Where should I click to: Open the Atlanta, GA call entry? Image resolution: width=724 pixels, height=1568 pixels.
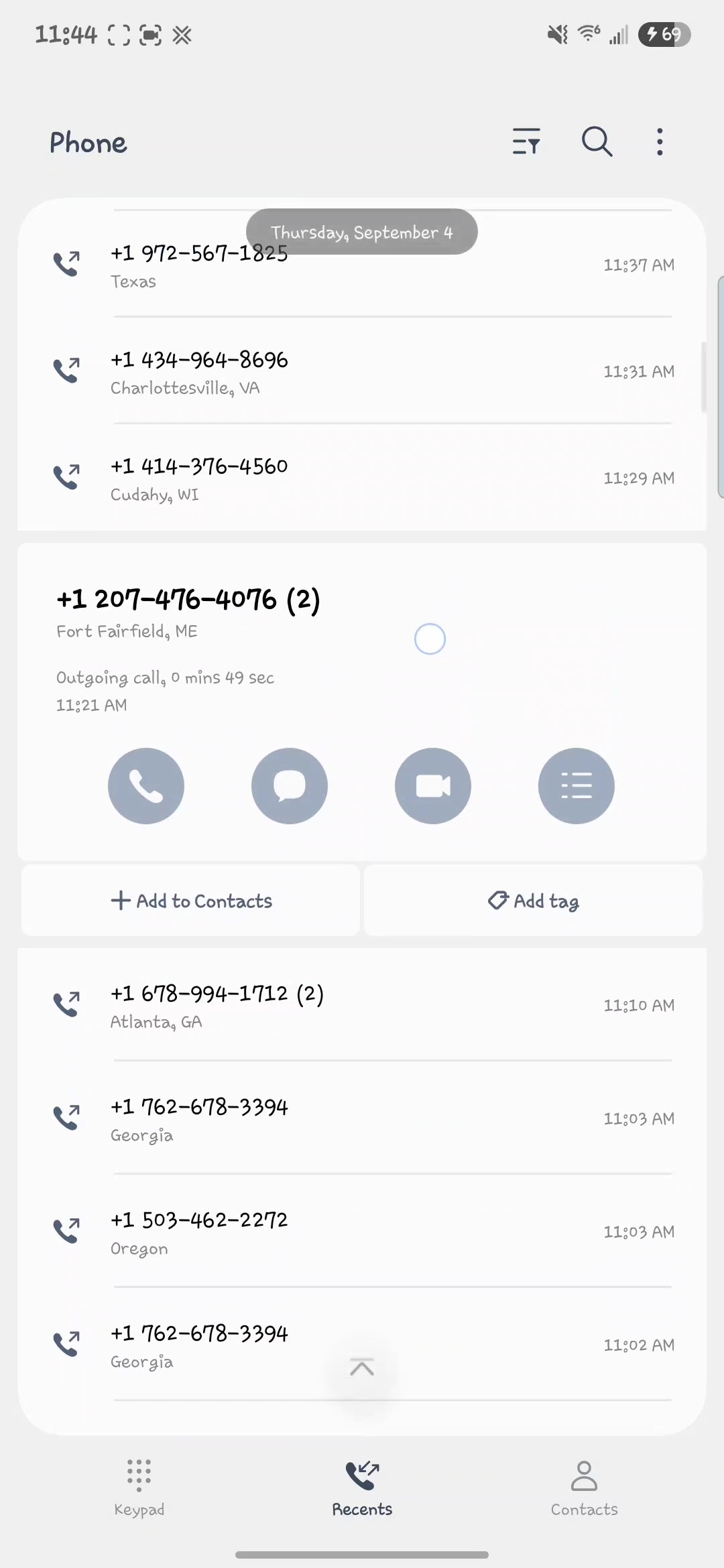click(x=362, y=1005)
